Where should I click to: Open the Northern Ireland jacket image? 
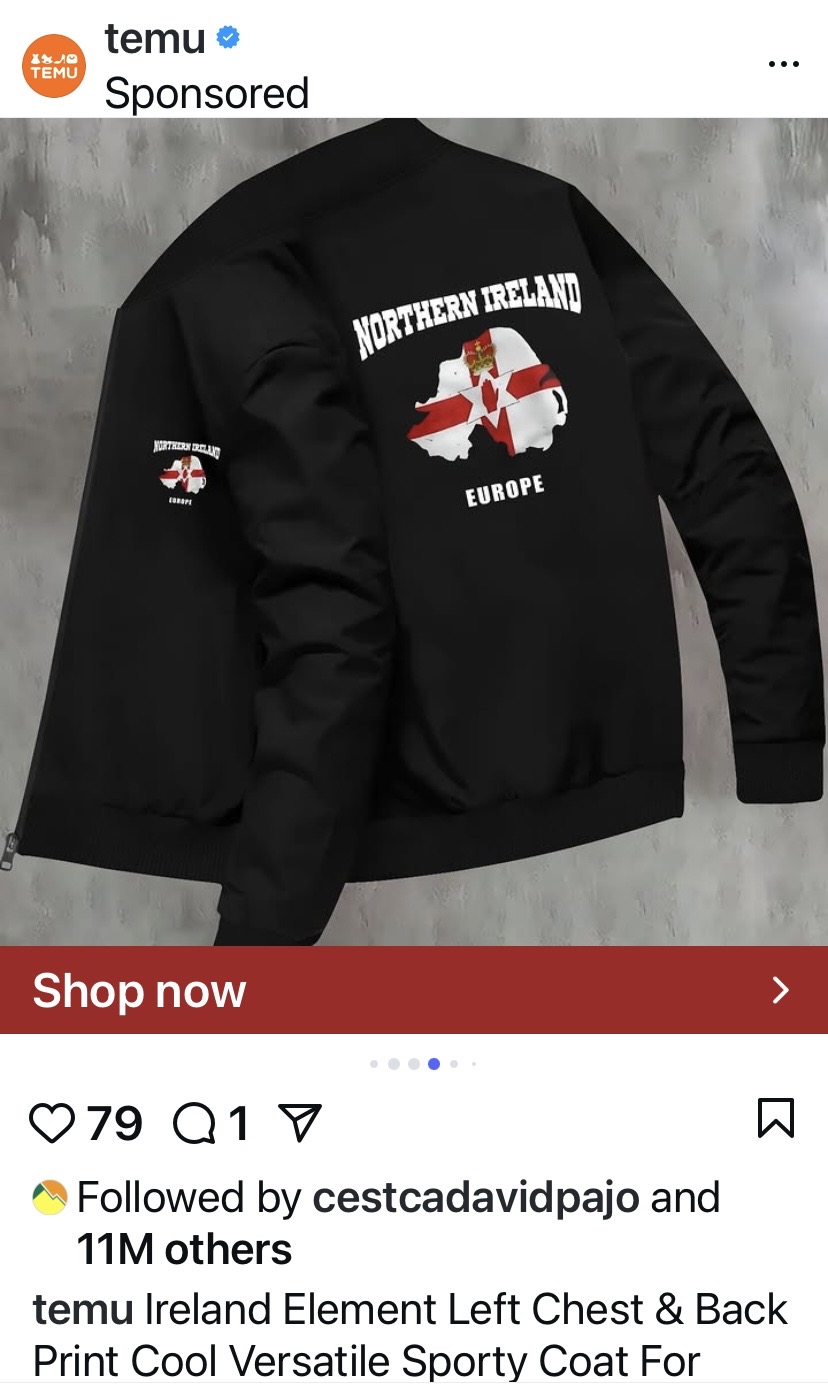[x=414, y=530]
